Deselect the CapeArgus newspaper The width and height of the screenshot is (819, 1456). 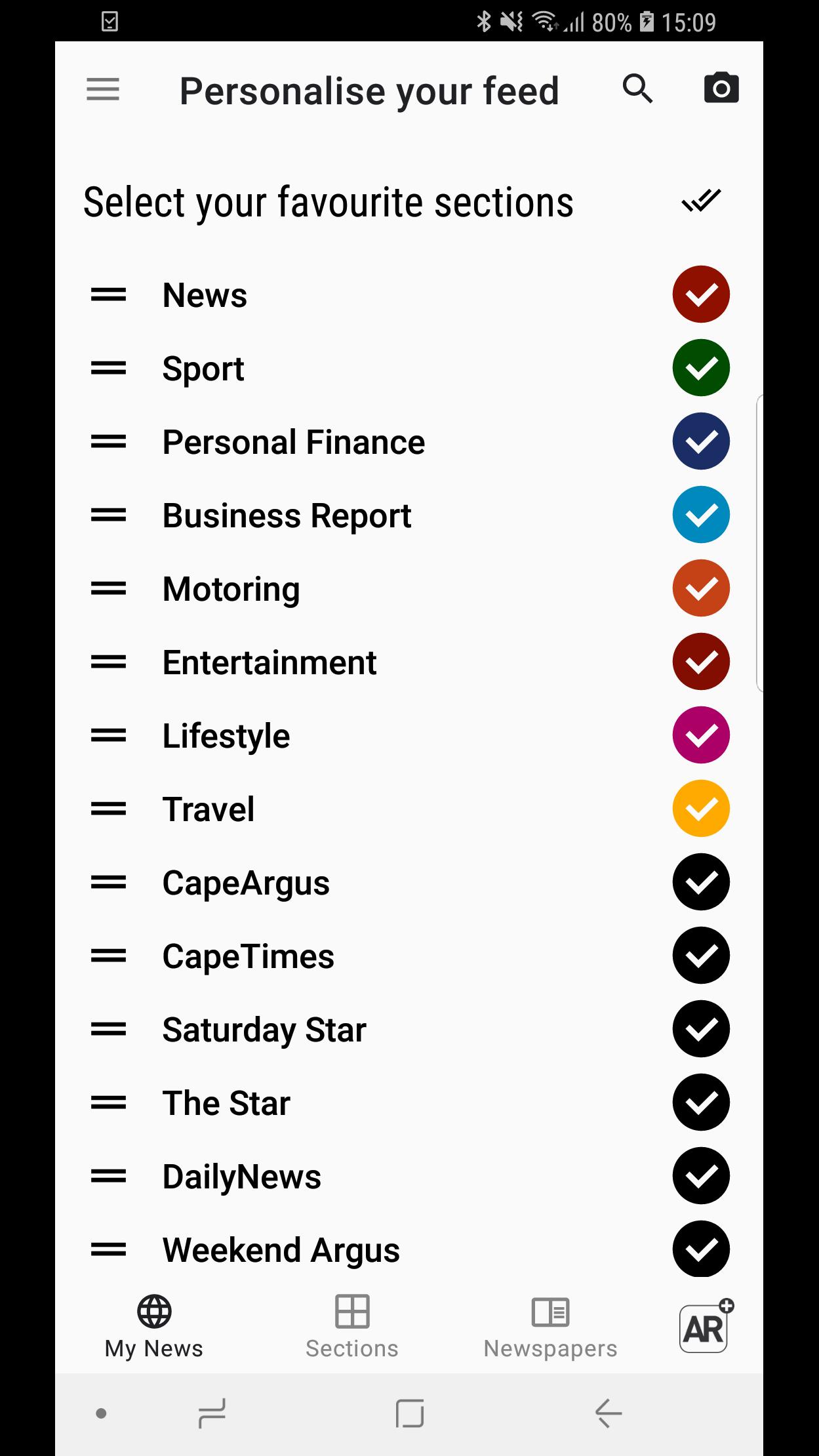point(701,882)
